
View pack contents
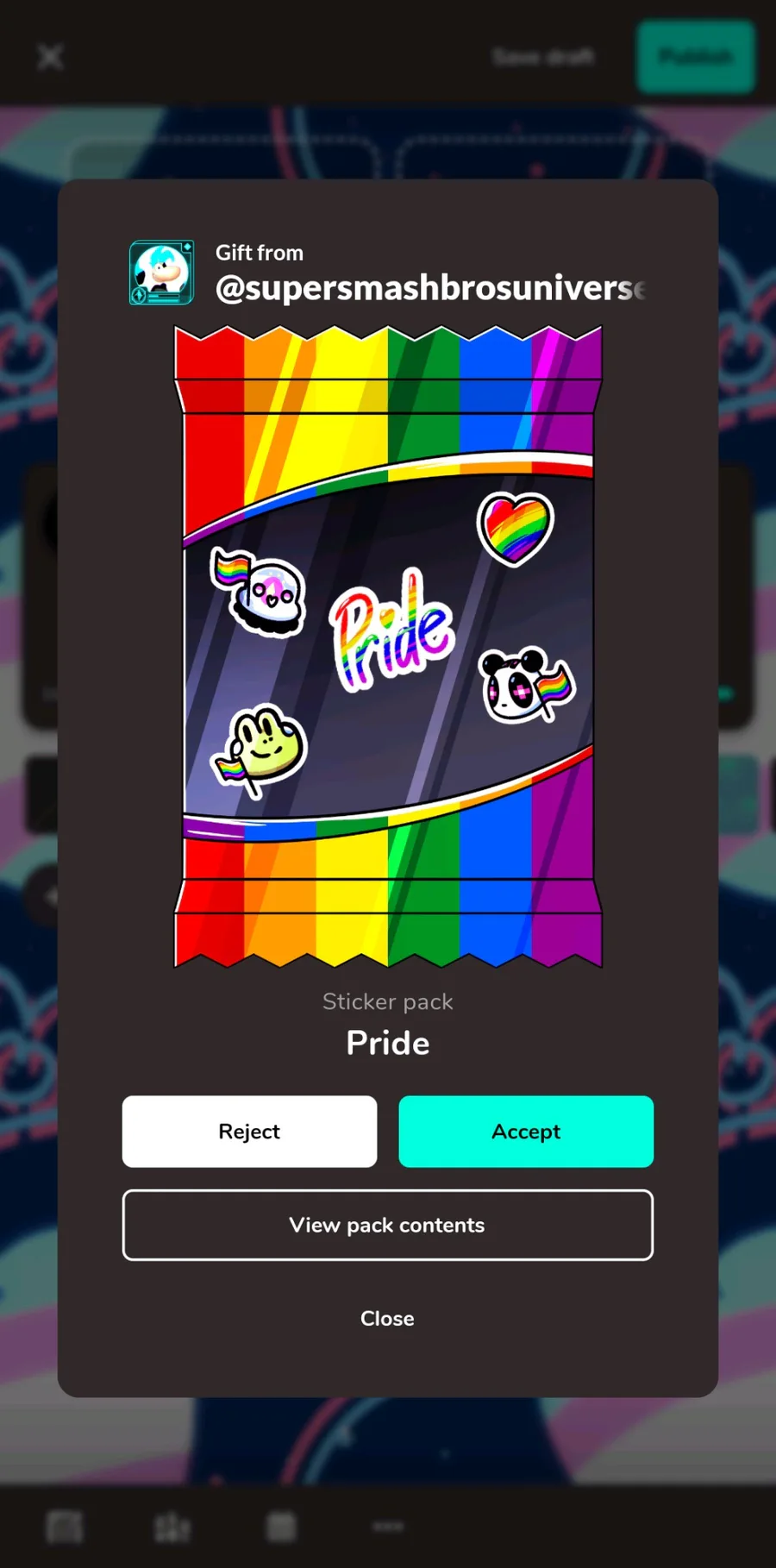coord(388,1225)
